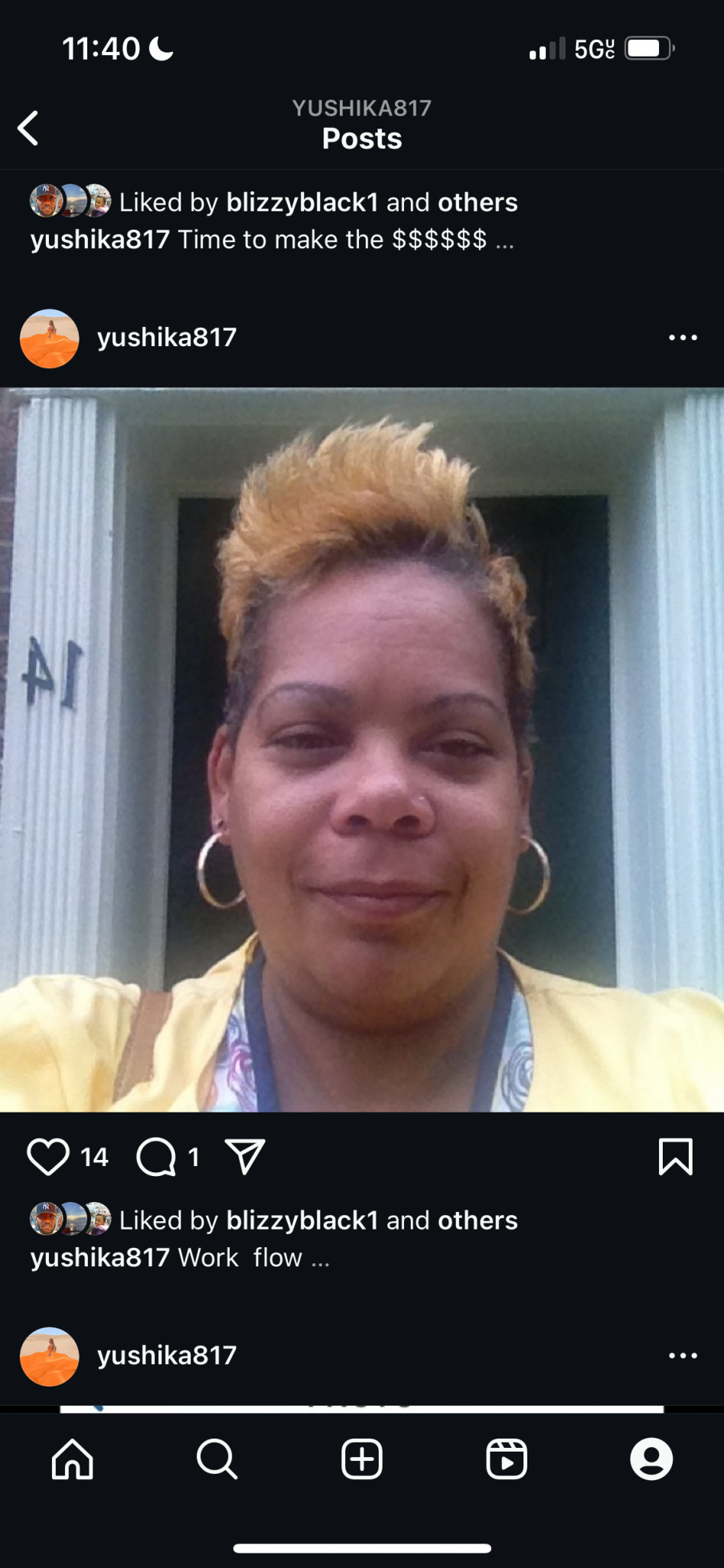This screenshot has width=724, height=1568.
Task: Like the Work flow post
Action: [48, 1156]
